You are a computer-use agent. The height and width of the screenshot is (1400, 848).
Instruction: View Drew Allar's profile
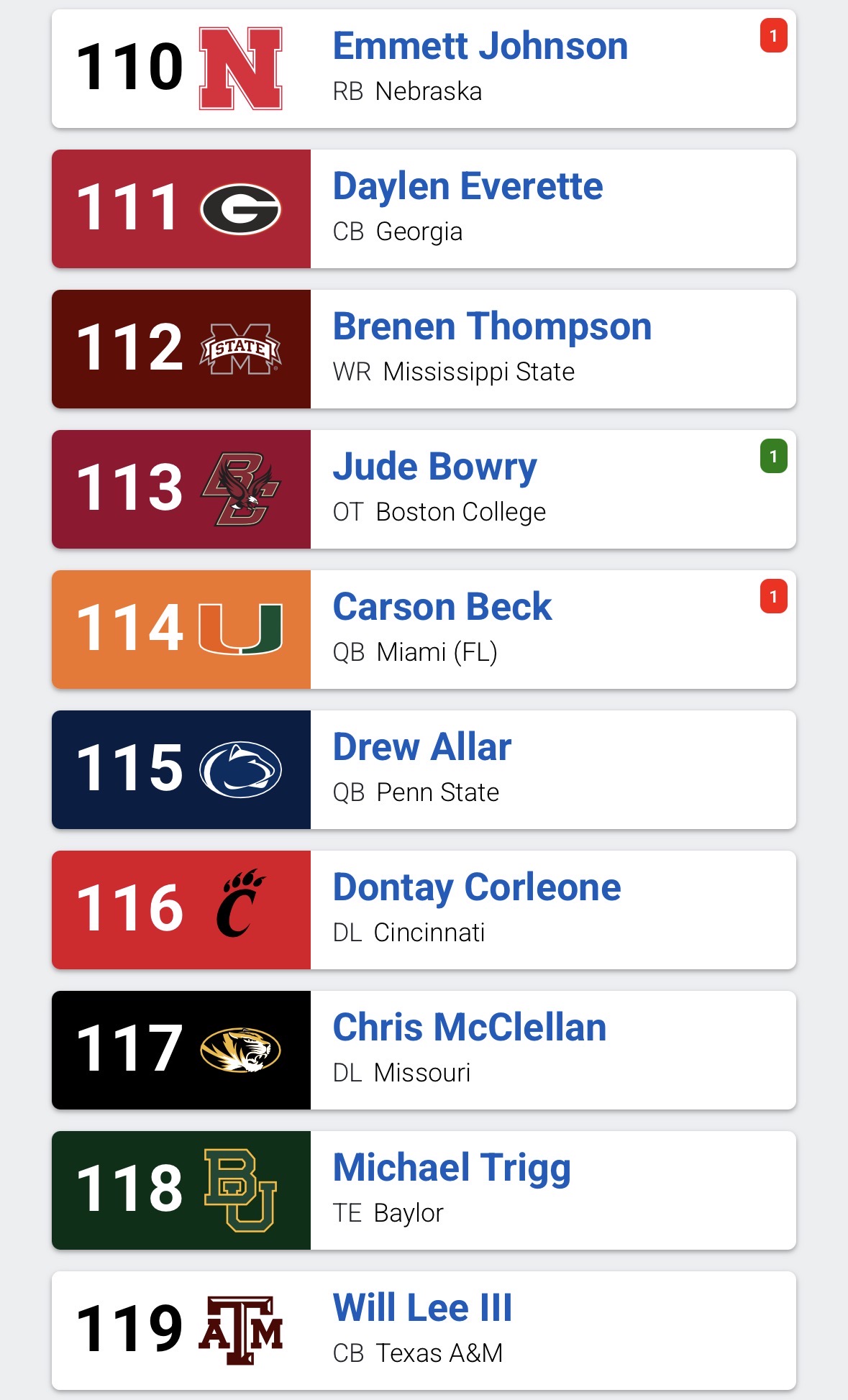(422, 749)
